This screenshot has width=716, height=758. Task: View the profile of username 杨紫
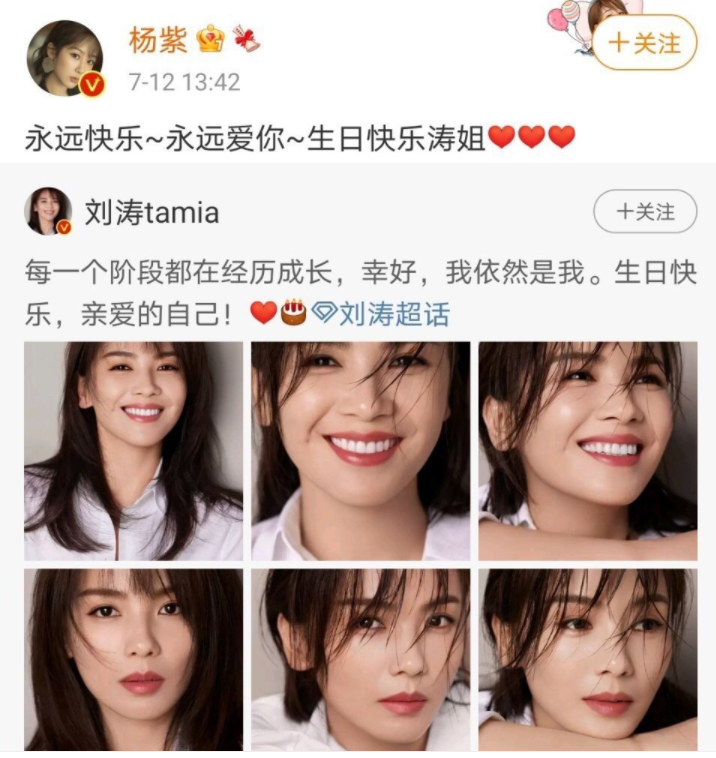(x=158, y=40)
